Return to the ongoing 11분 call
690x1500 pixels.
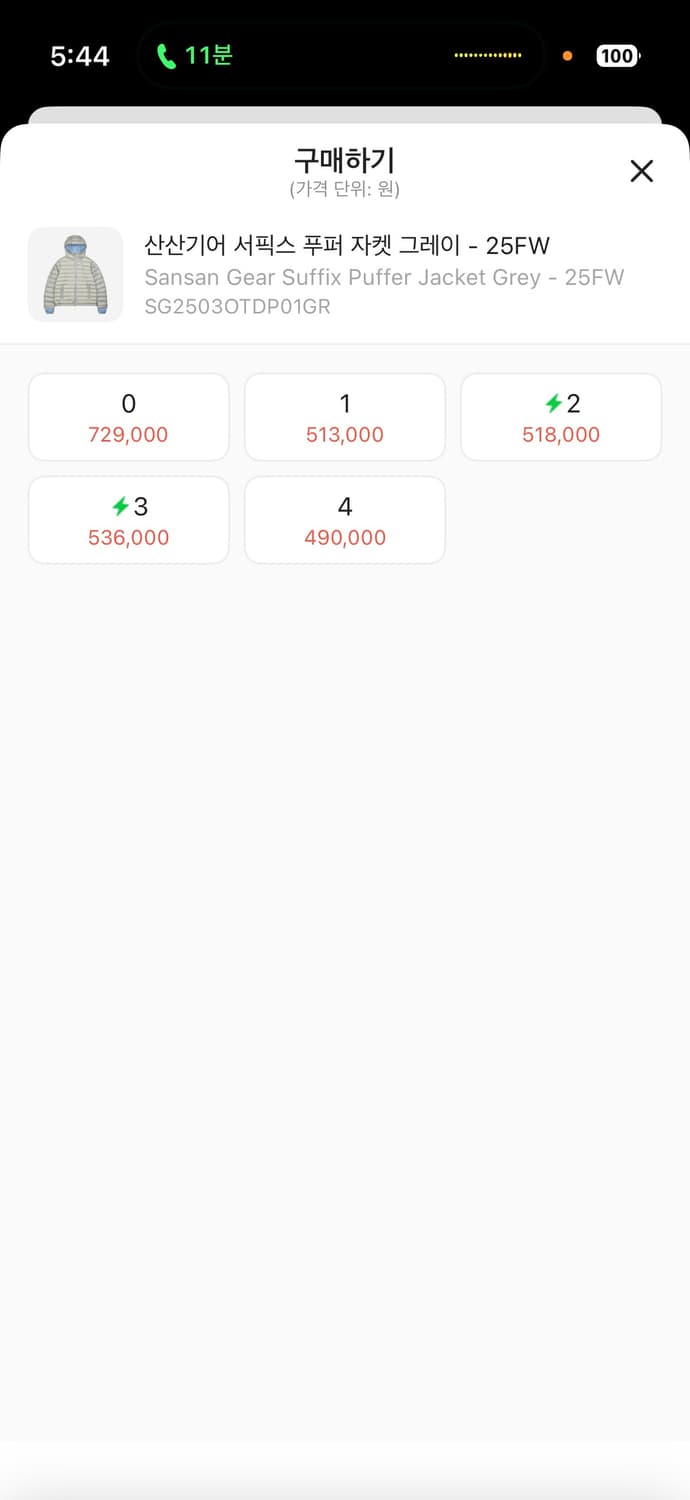196,56
